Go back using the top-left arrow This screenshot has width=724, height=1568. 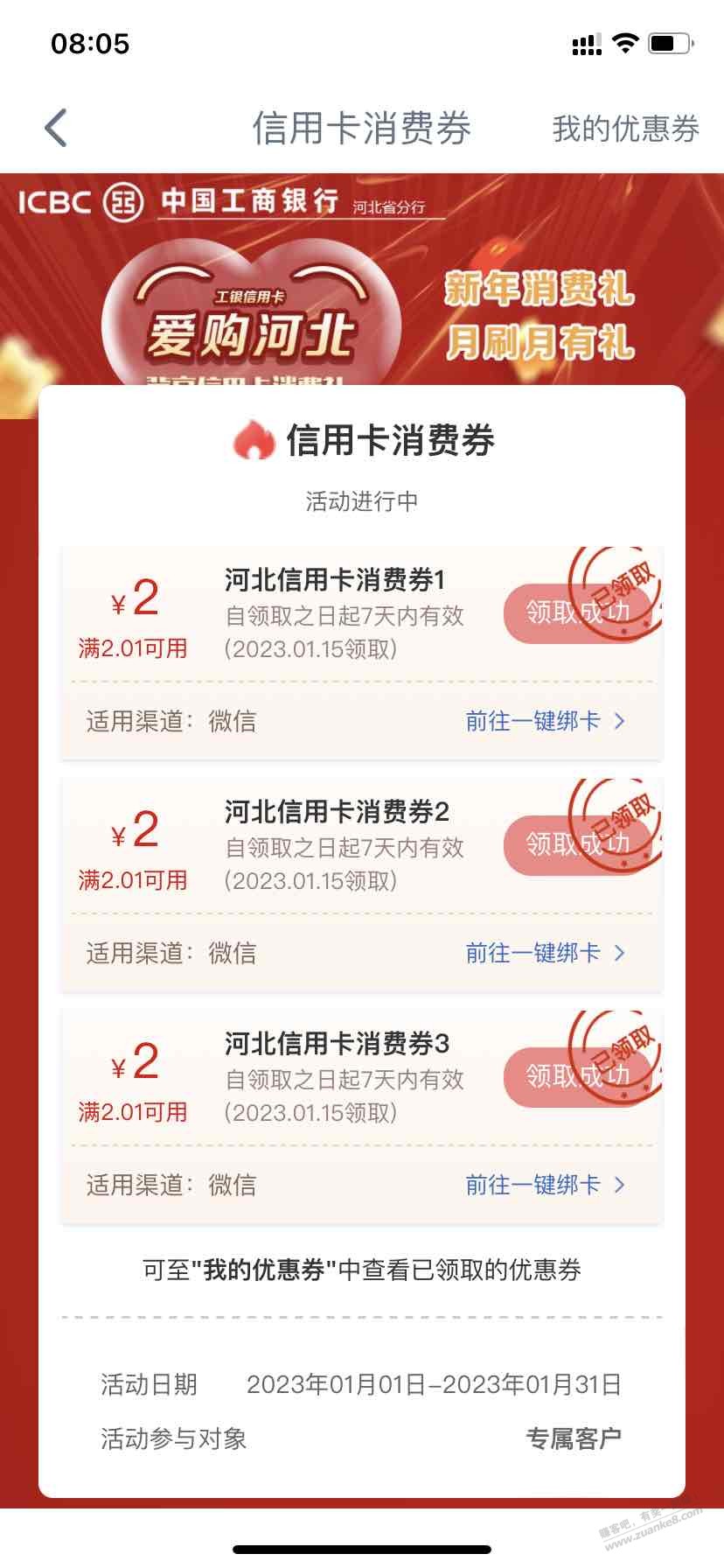[56, 129]
